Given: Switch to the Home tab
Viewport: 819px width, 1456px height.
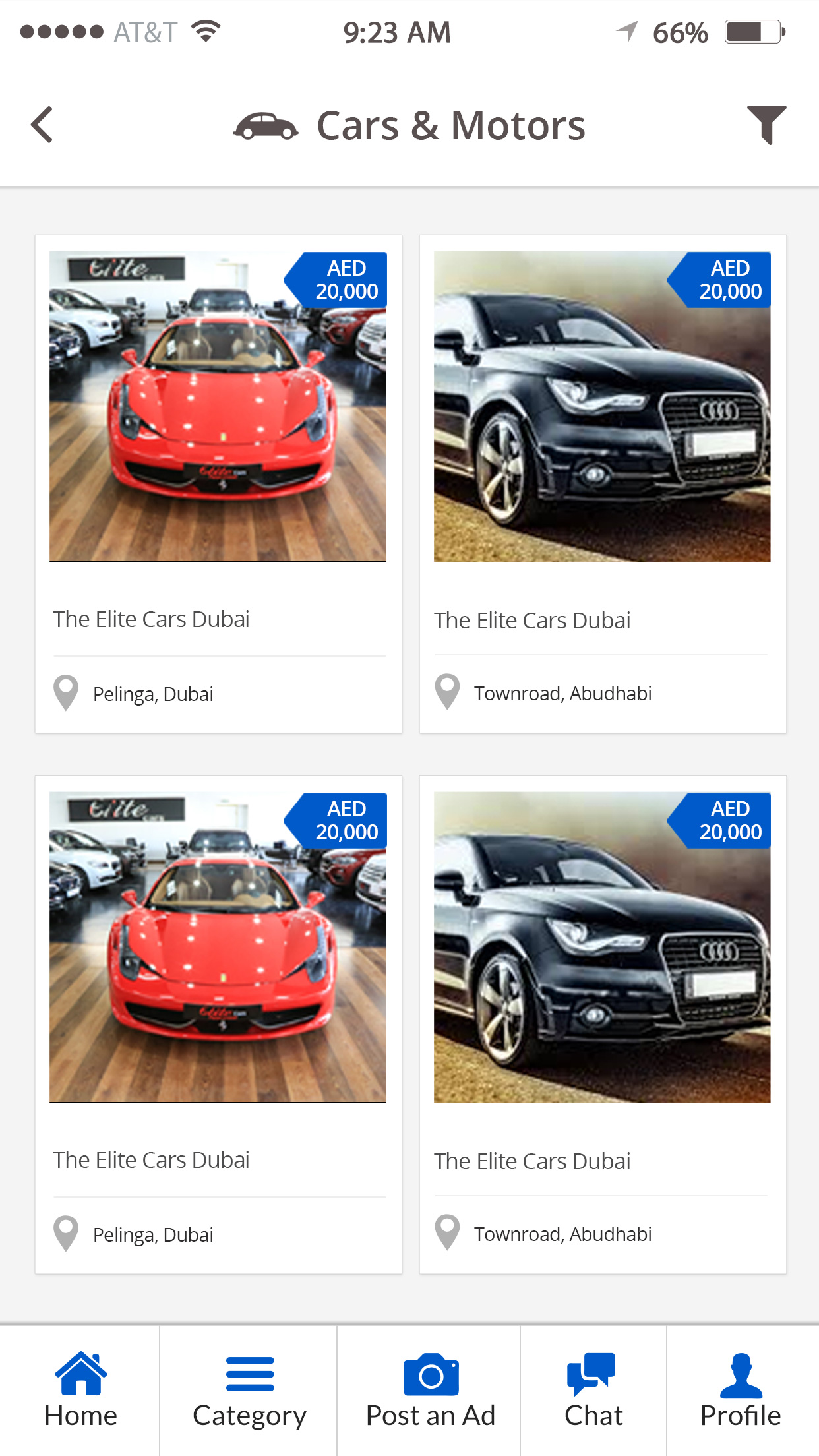Looking at the screenshot, I should (80, 1390).
